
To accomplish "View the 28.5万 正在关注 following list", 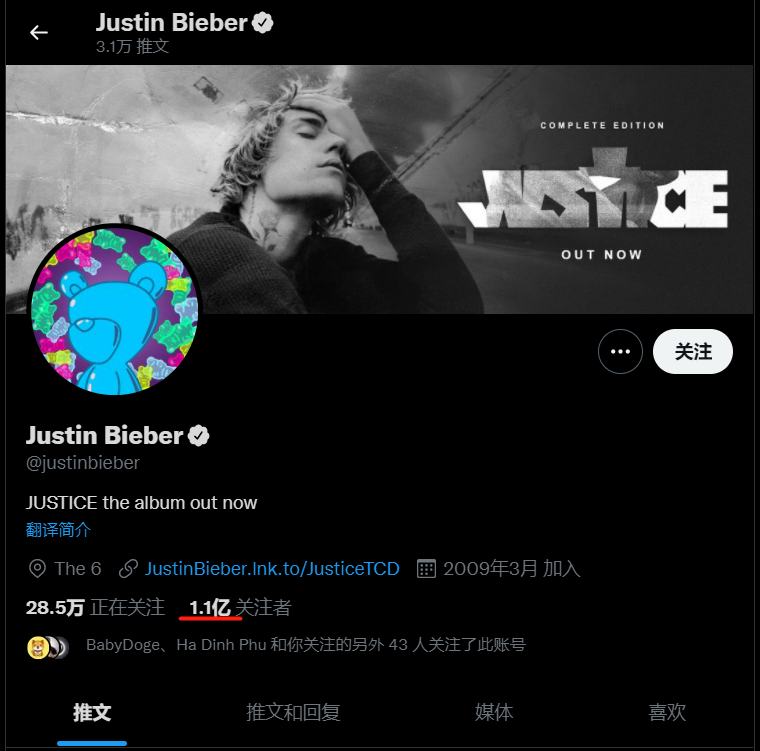I will pos(95,607).
